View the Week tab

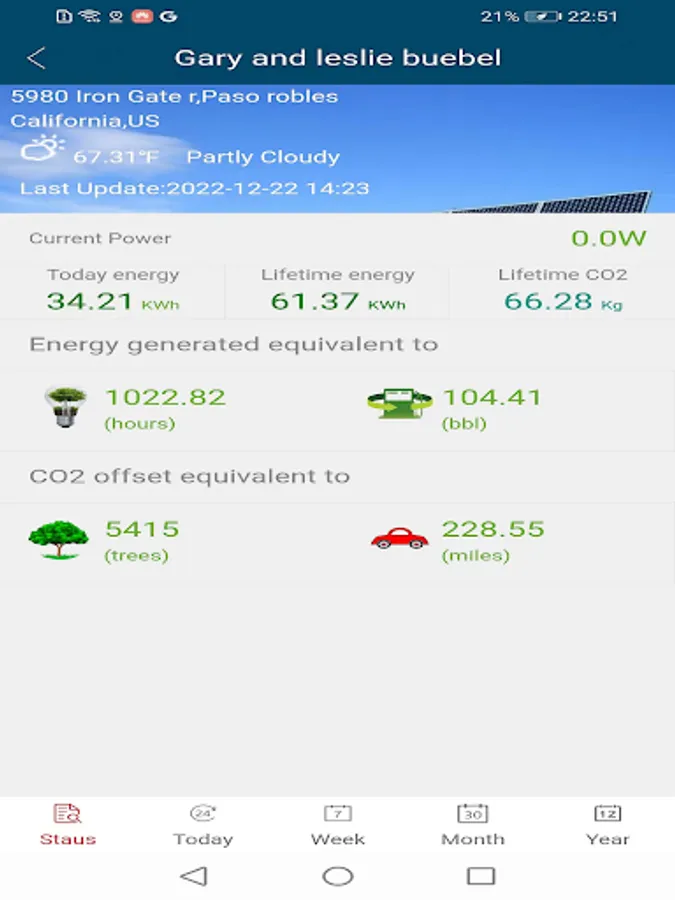point(338,825)
